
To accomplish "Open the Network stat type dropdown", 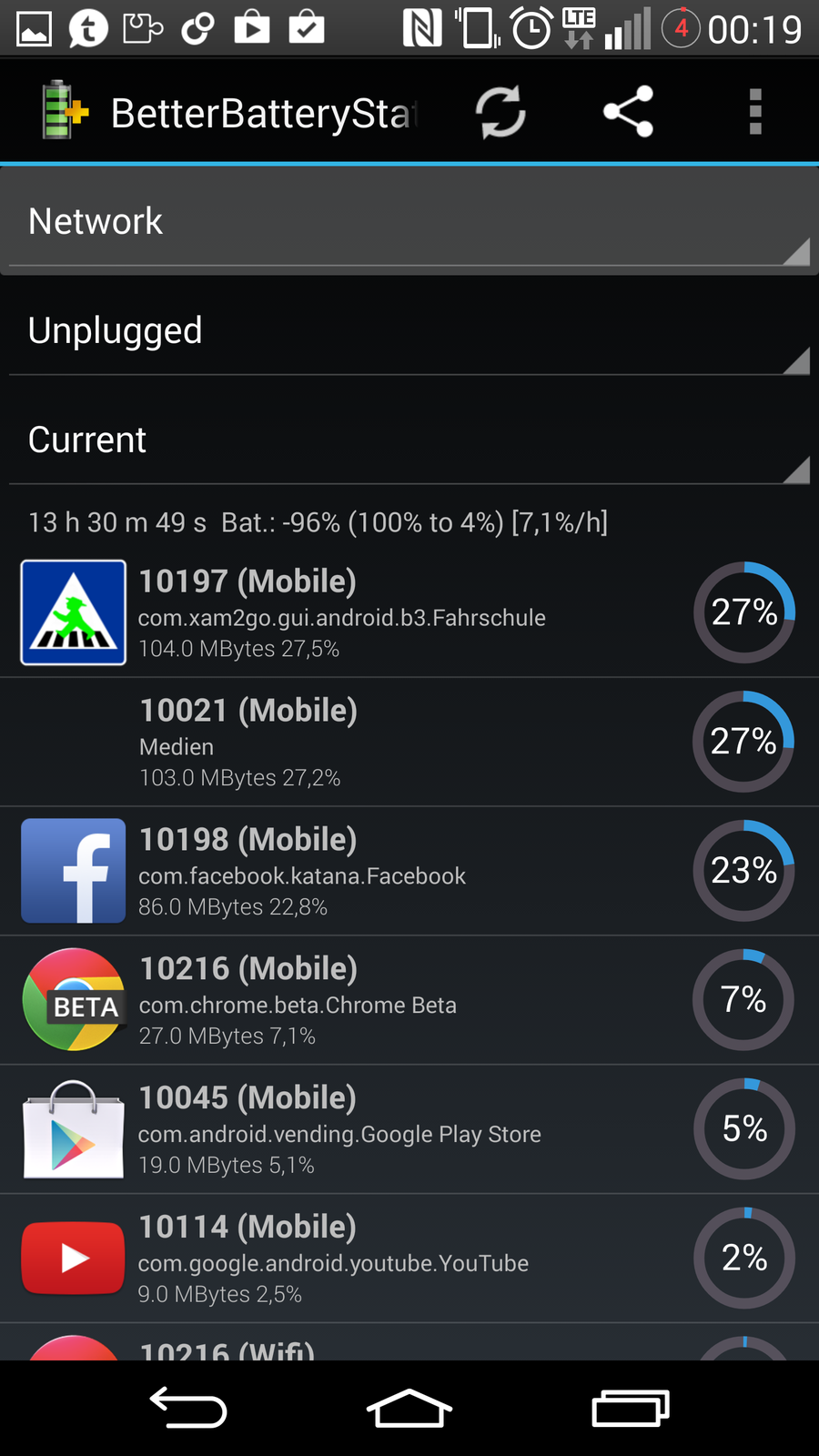I will [x=409, y=221].
